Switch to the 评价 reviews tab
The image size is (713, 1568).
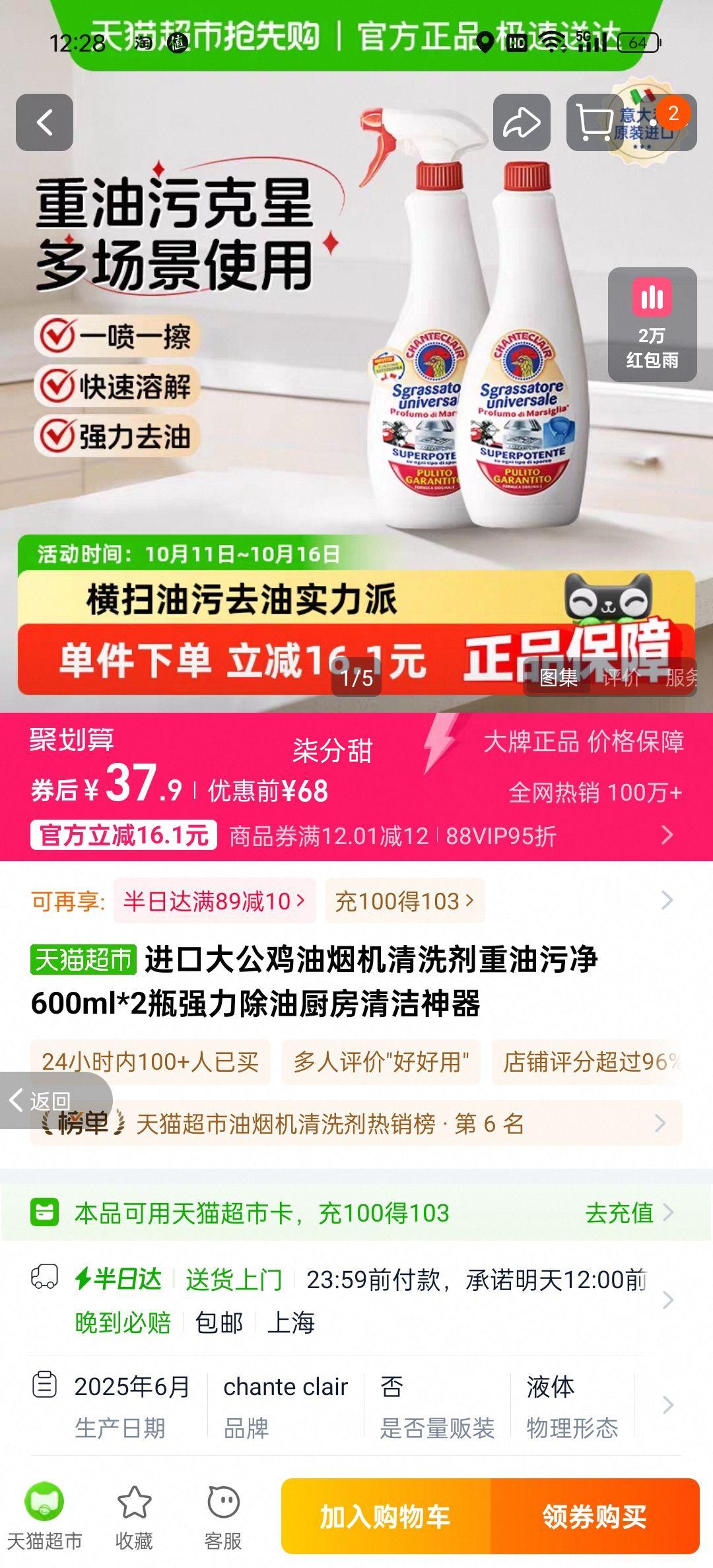(x=621, y=677)
